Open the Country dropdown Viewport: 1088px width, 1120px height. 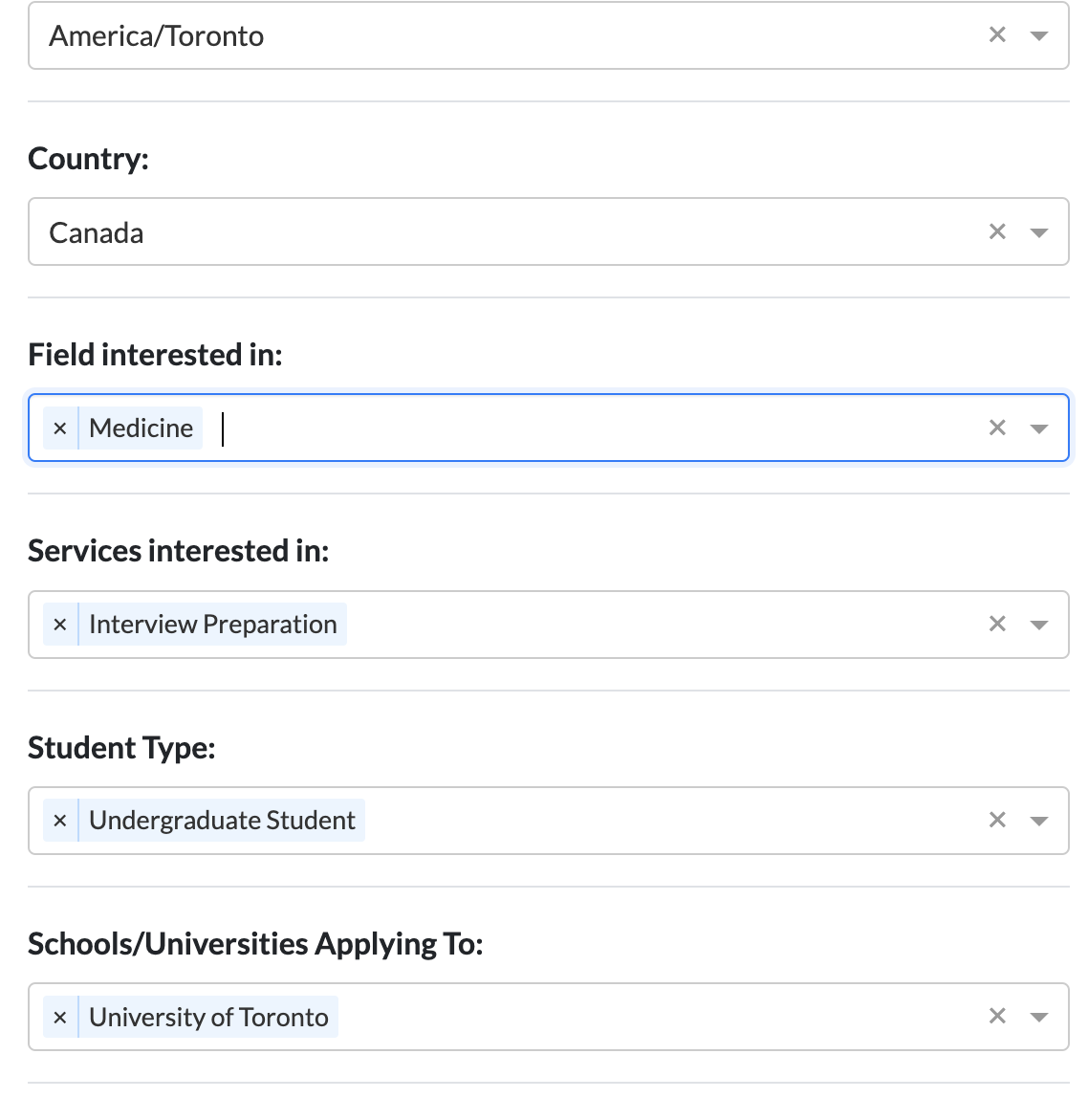(x=1039, y=231)
